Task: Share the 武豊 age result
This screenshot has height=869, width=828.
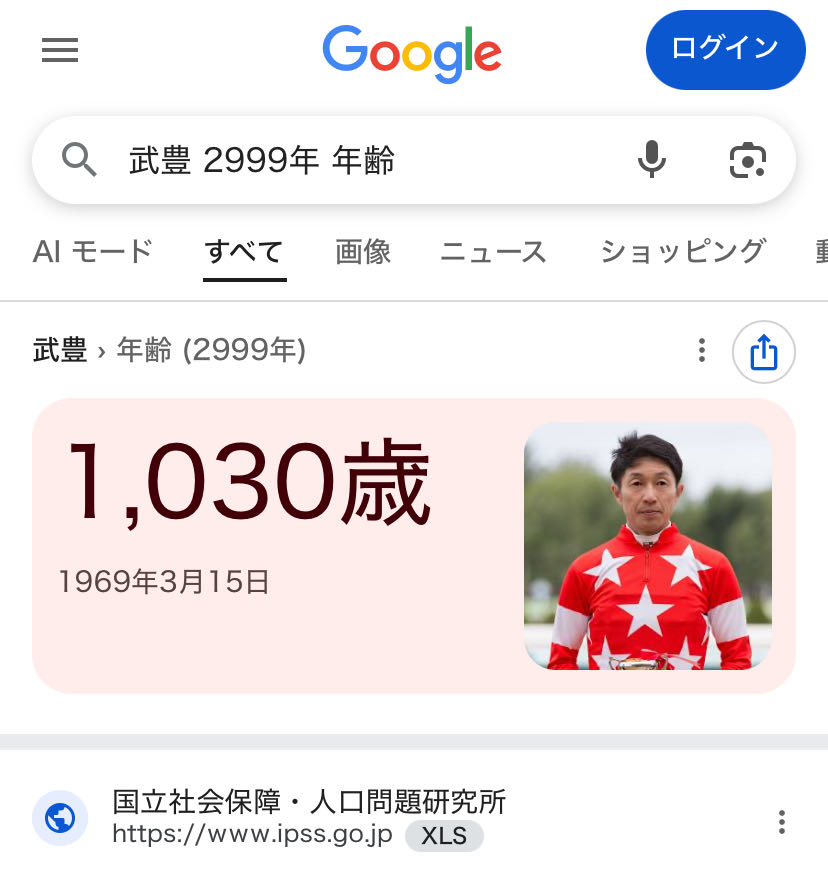Action: tap(763, 352)
